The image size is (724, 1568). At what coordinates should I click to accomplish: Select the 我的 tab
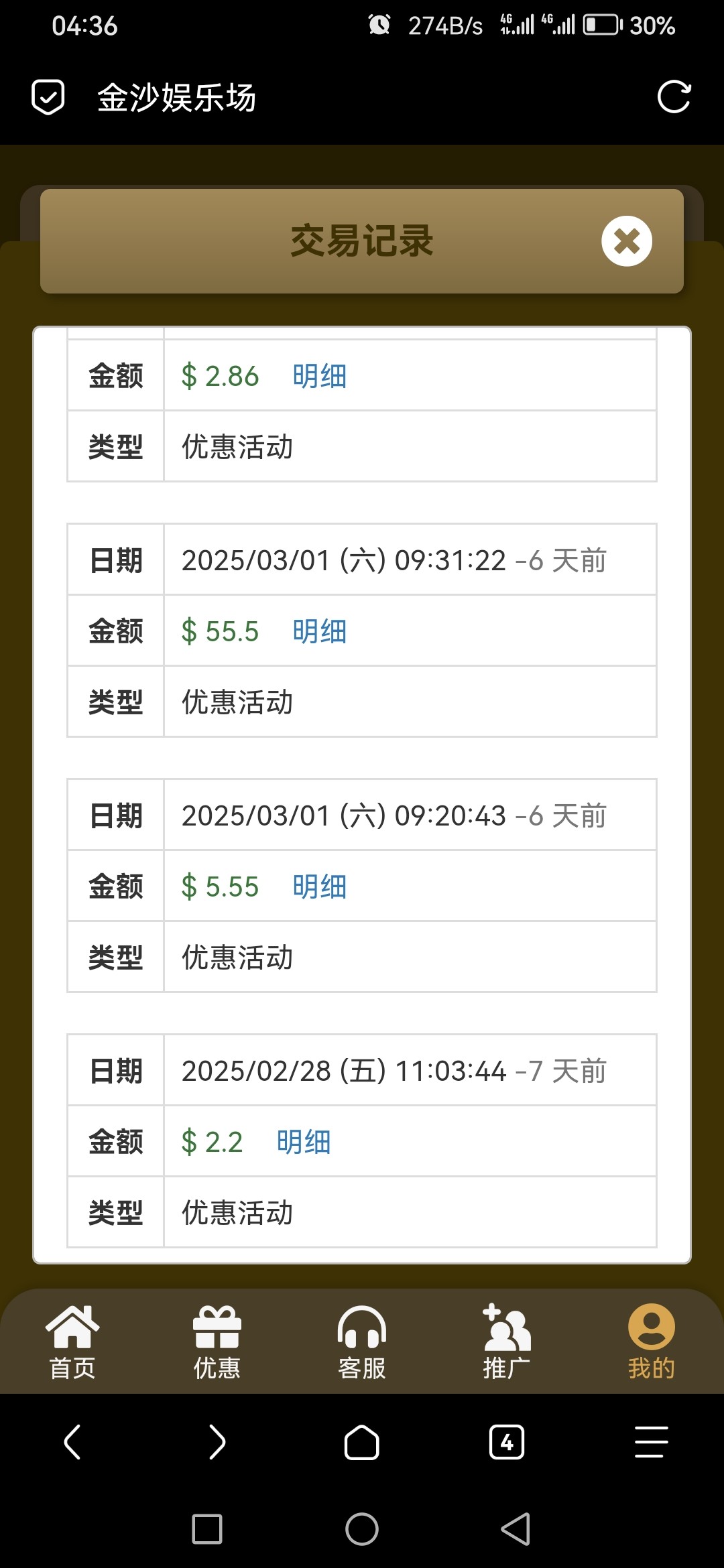(652, 1342)
